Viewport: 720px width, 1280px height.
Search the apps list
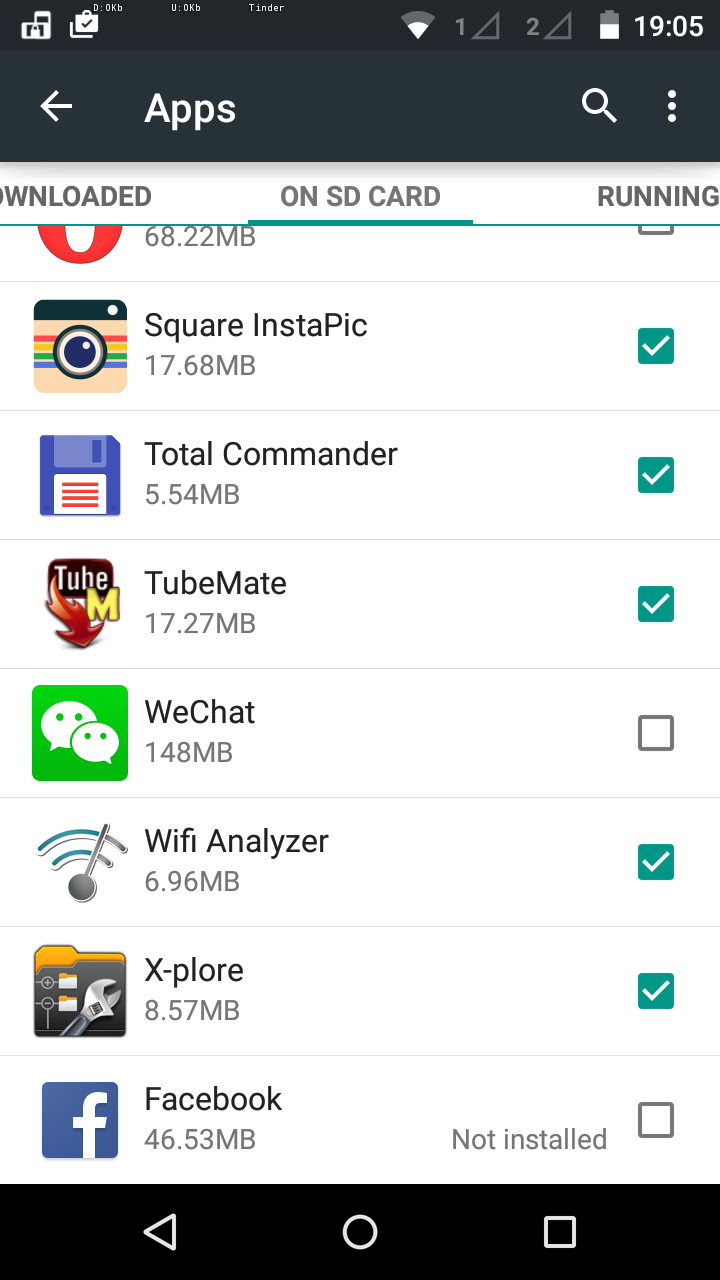(x=598, y=106)
